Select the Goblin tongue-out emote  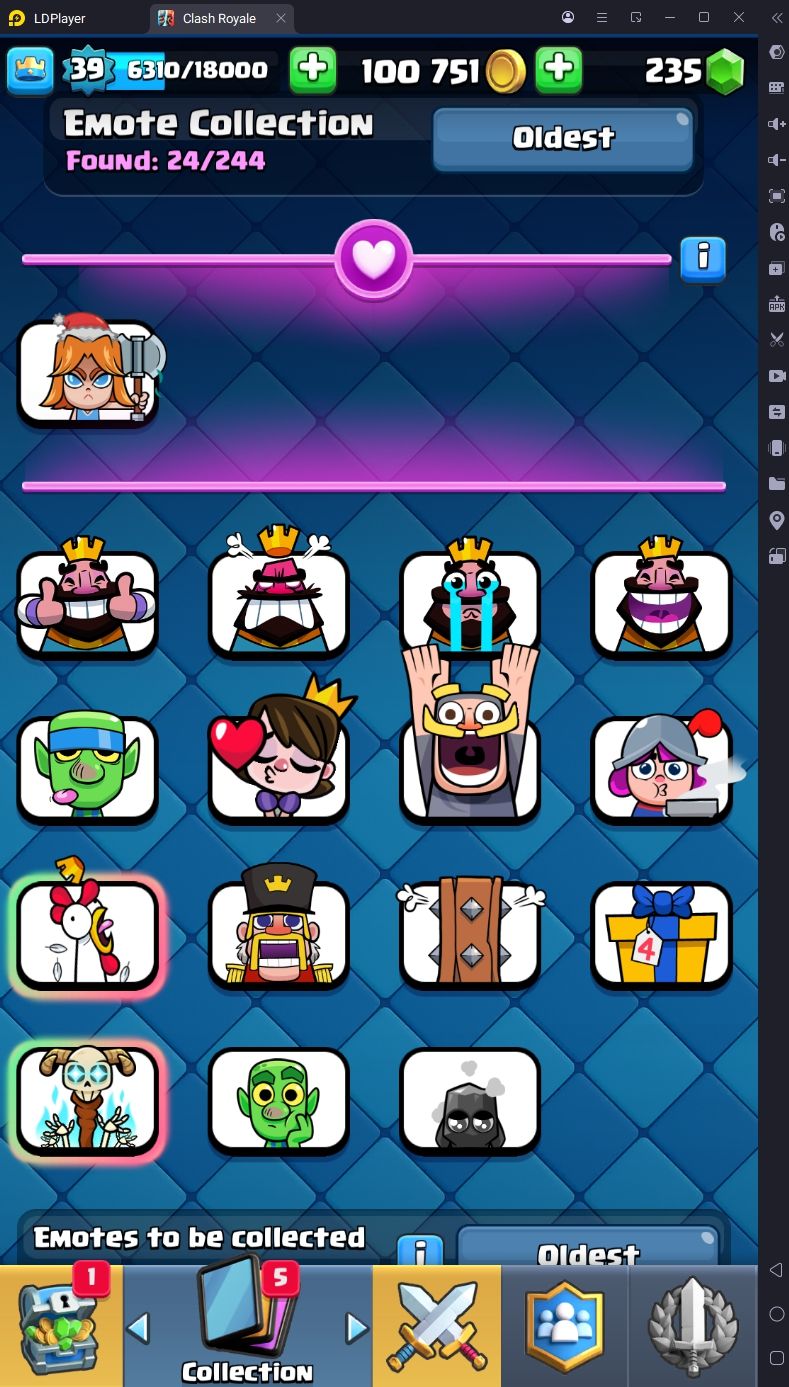(x=88, y=768)
